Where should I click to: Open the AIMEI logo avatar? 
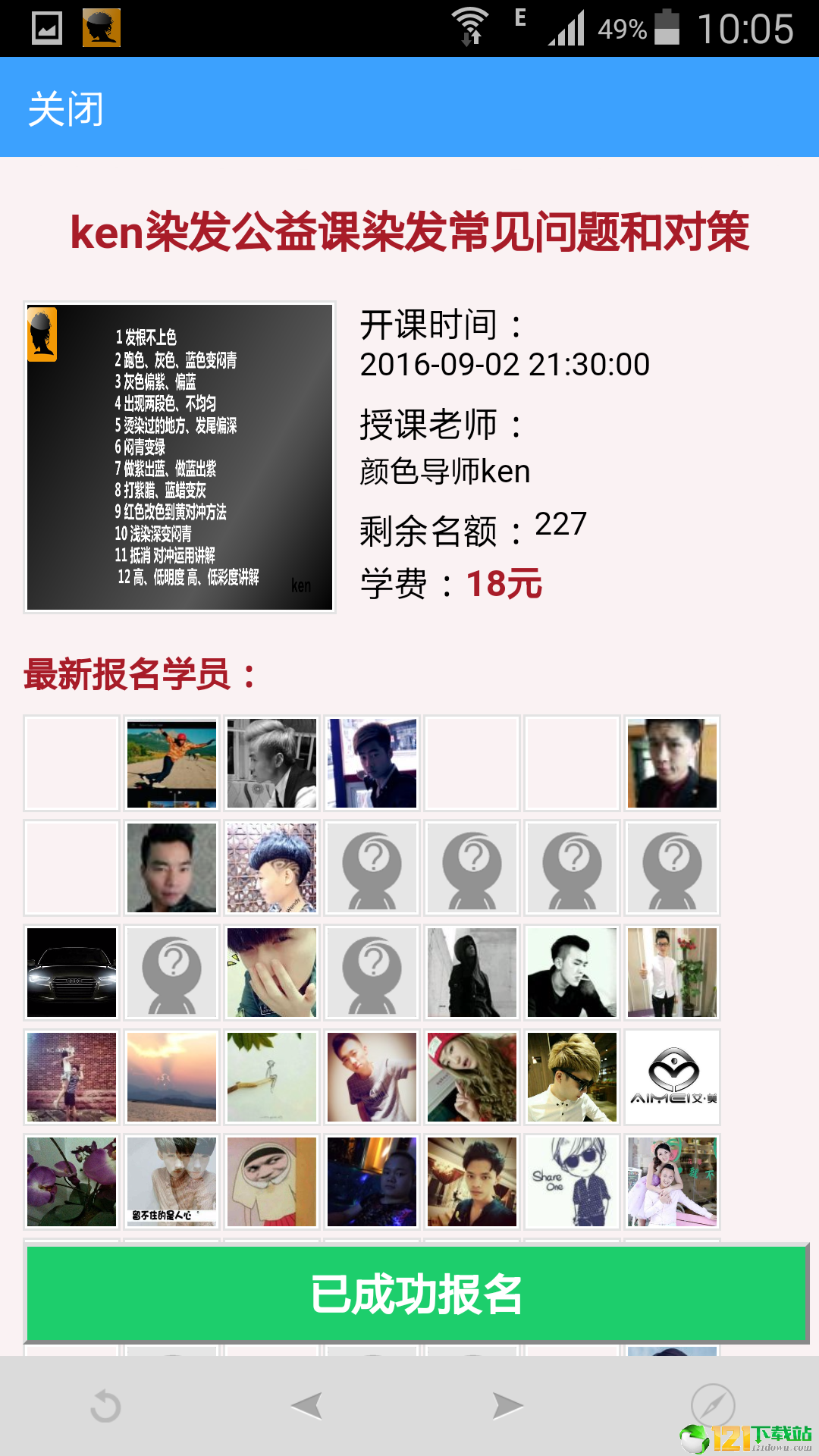click(x=672, y=1077)
